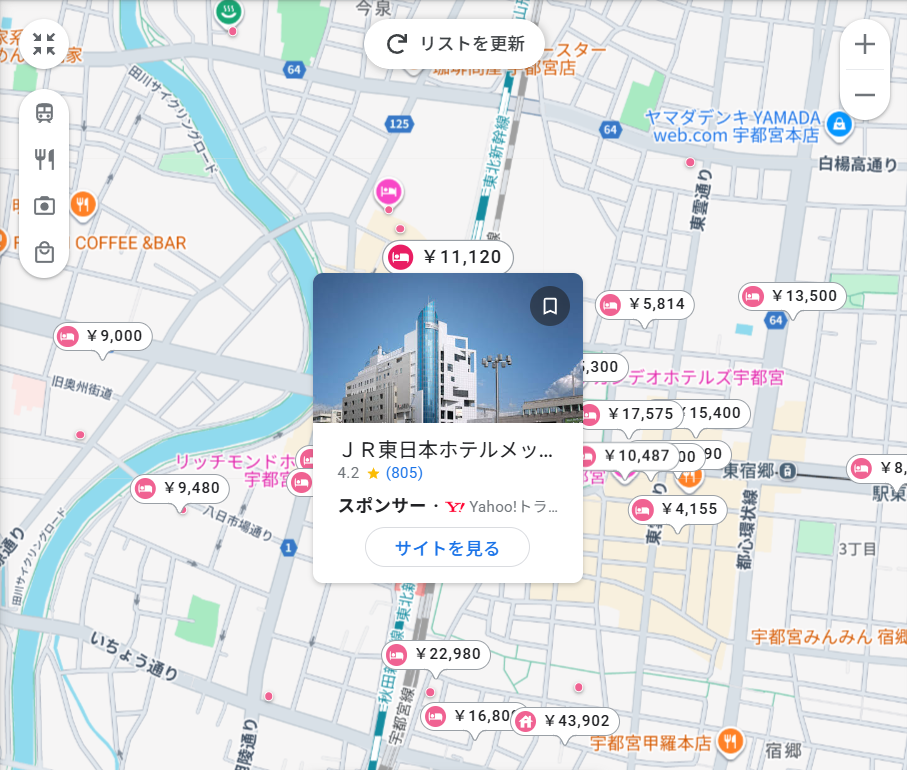Select the ¥13,500 hotel pin
The image size is (907, 770).
coord(793,296)
